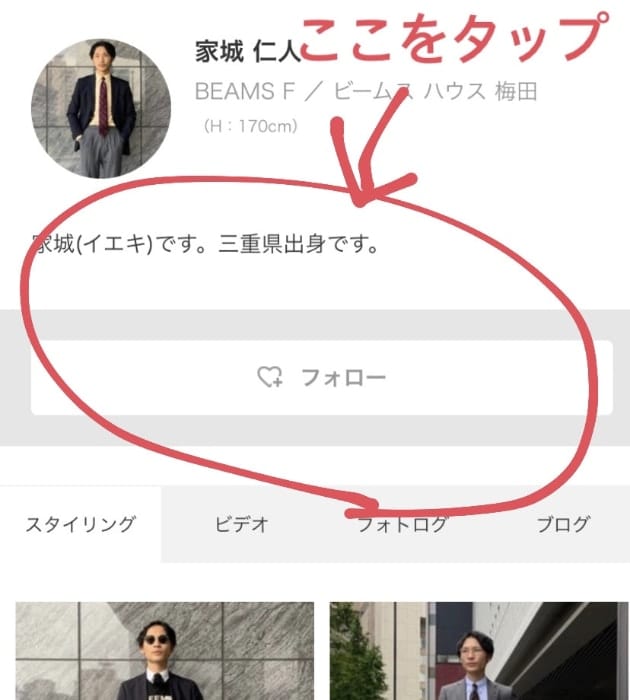Switch to the スタイリング tab
630x700 pixels.
[x=80, y=524]
